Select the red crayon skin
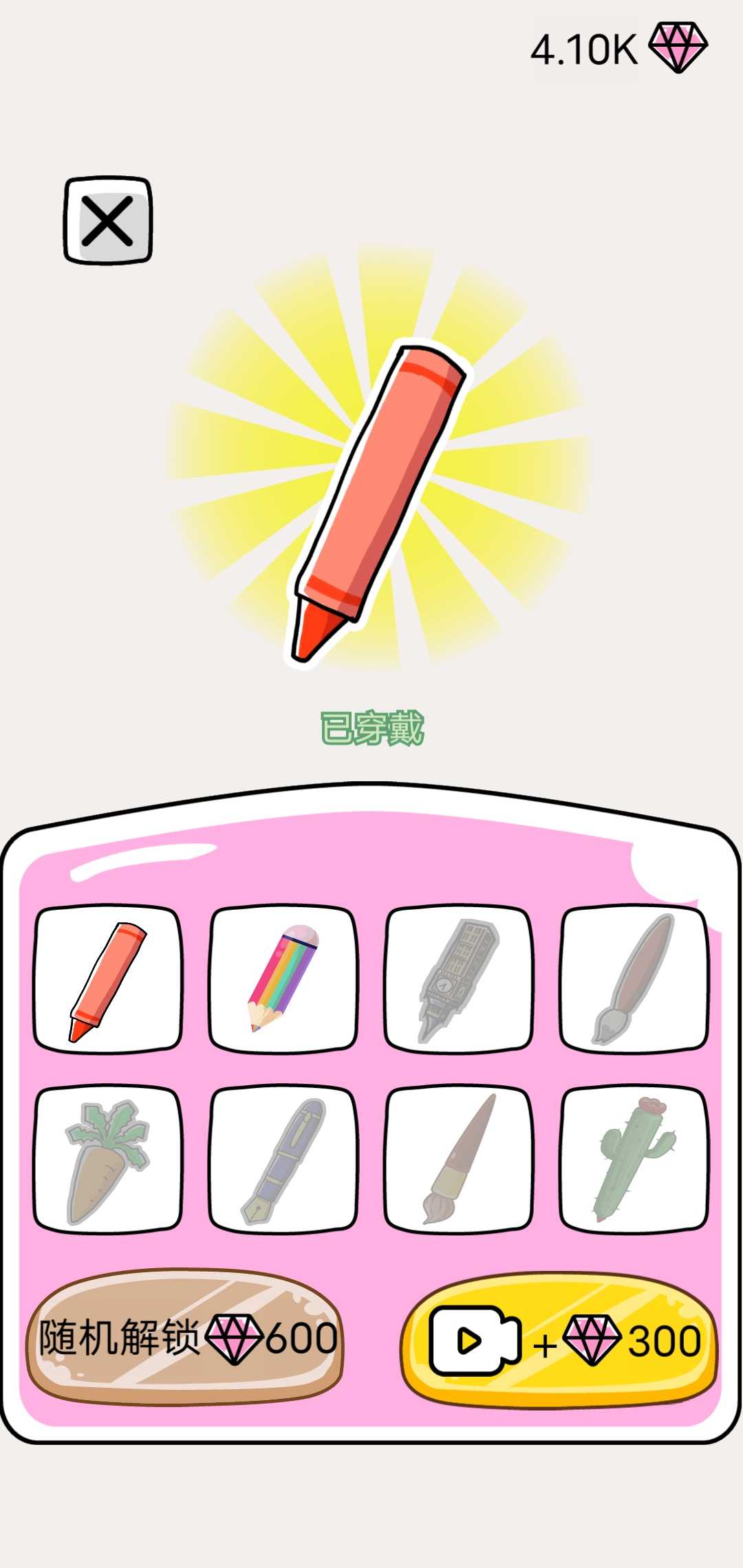Screen dimensions: 743x1568 tap(108, 979)
